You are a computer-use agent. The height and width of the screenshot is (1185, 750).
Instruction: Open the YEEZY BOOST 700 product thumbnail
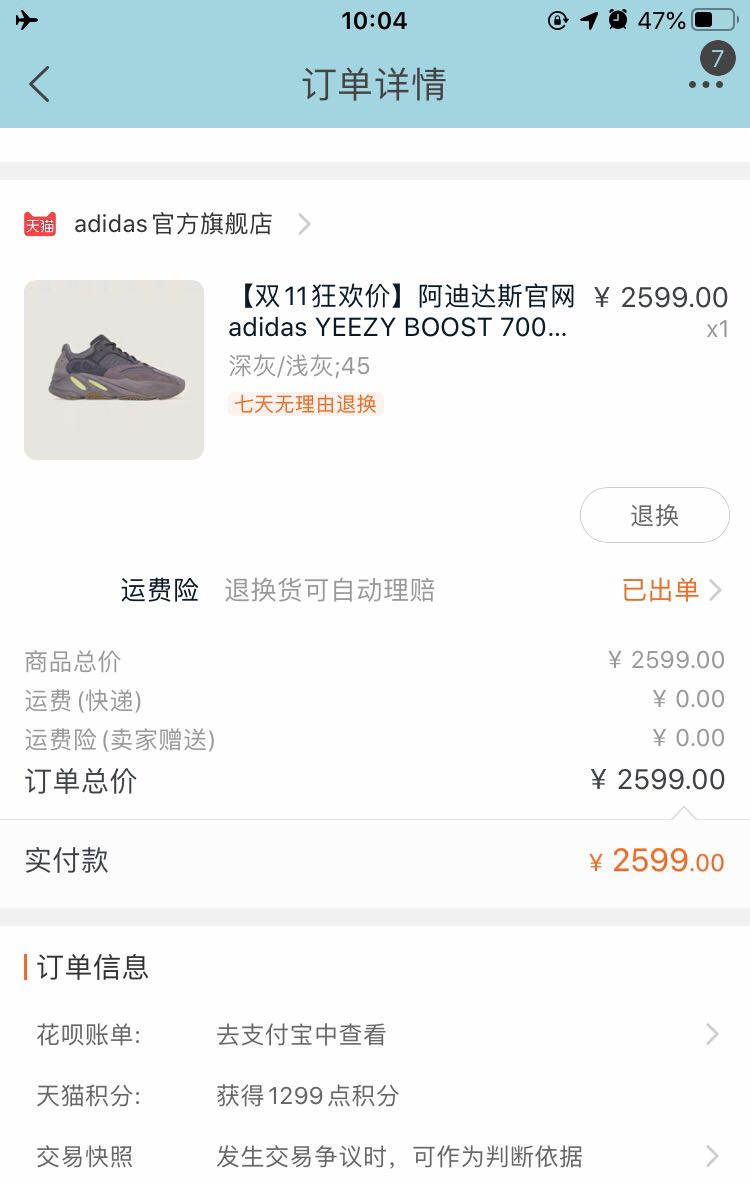click(114, 370)
